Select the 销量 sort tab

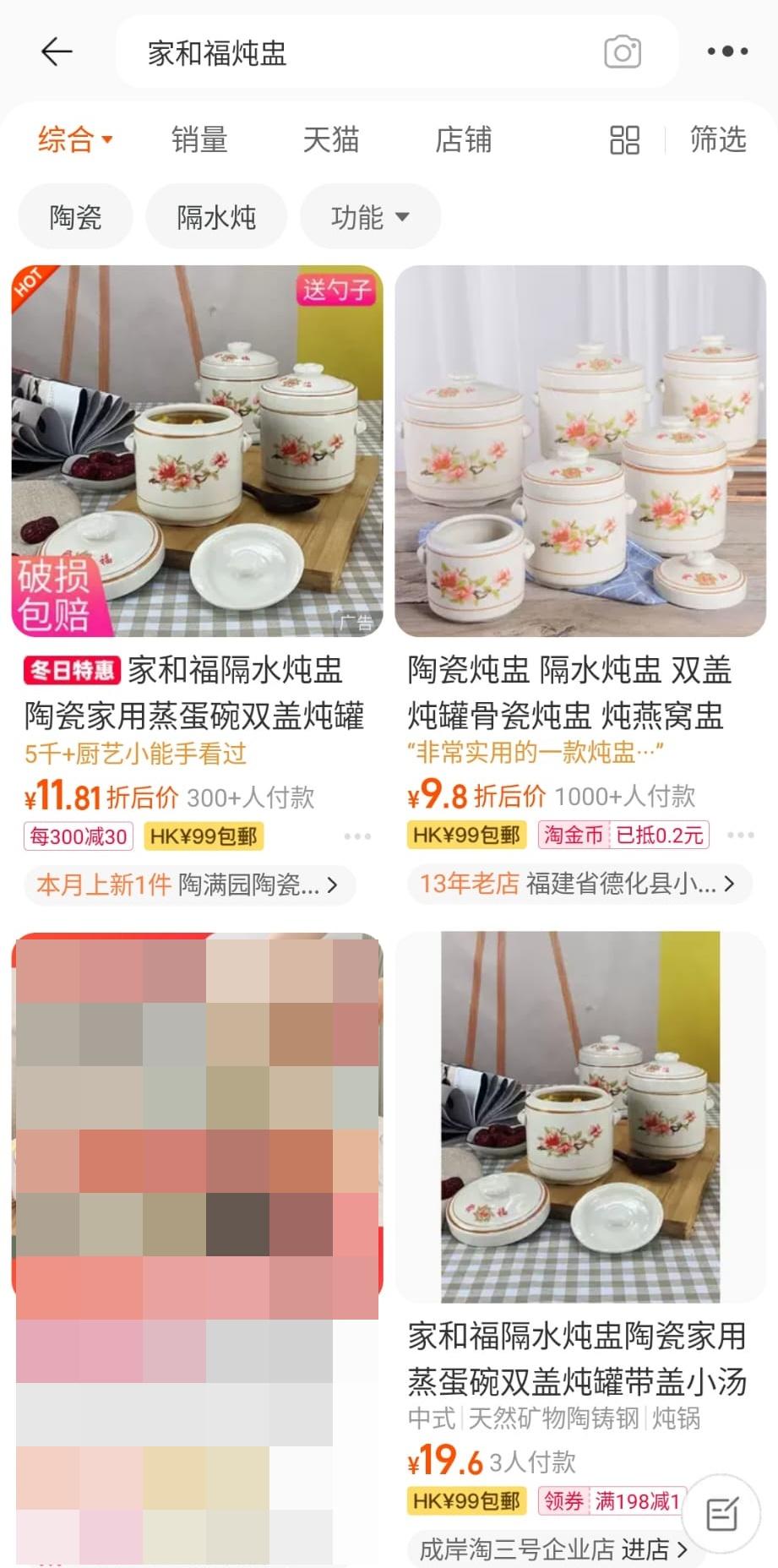coord(199,139)
